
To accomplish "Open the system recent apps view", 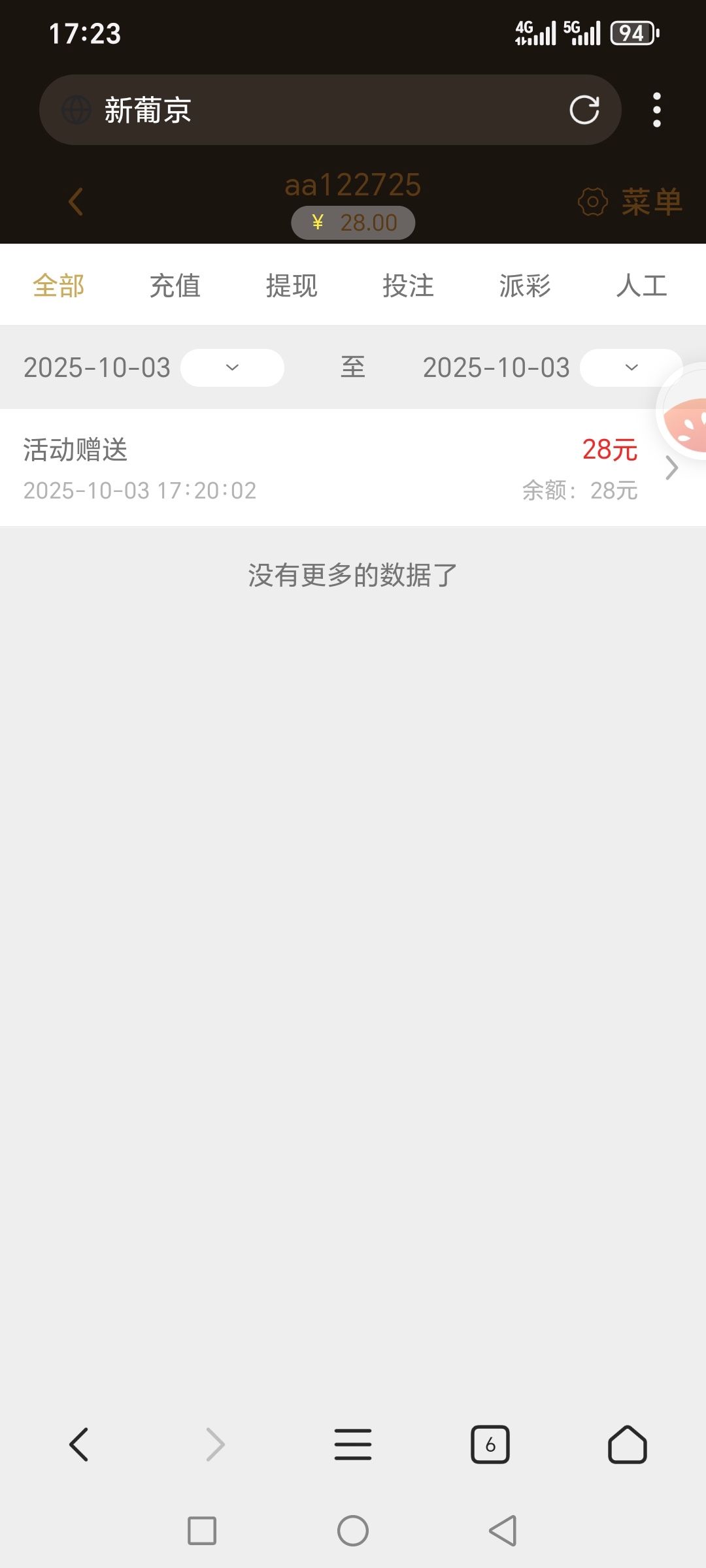I will (x=202, y=1531).
